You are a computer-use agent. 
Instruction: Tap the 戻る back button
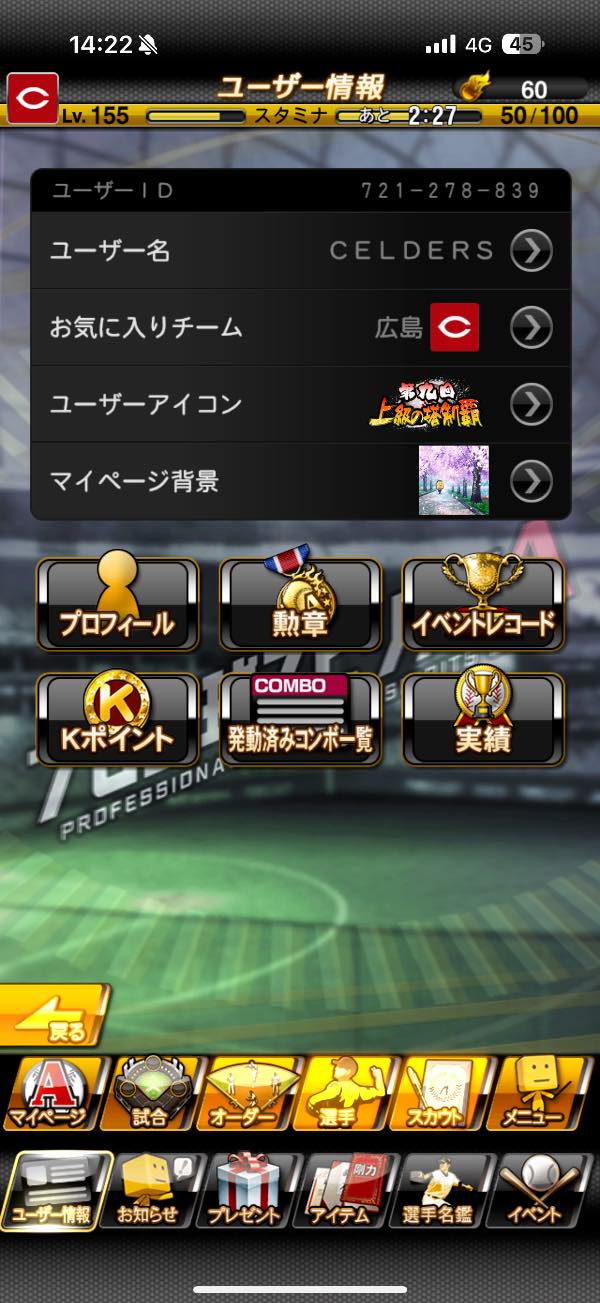click(x=55, y=1017)
